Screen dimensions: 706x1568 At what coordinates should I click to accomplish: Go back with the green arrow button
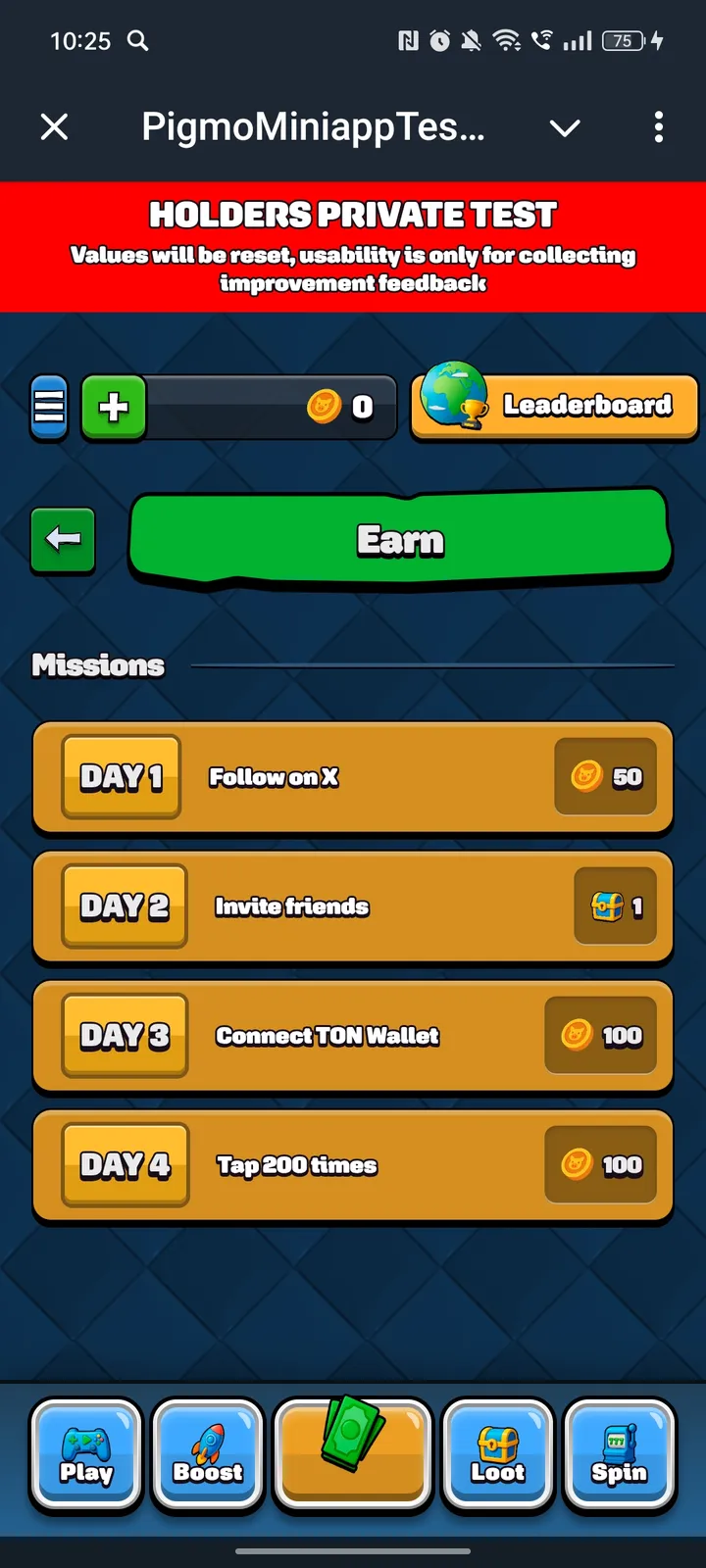pos(63,539)
